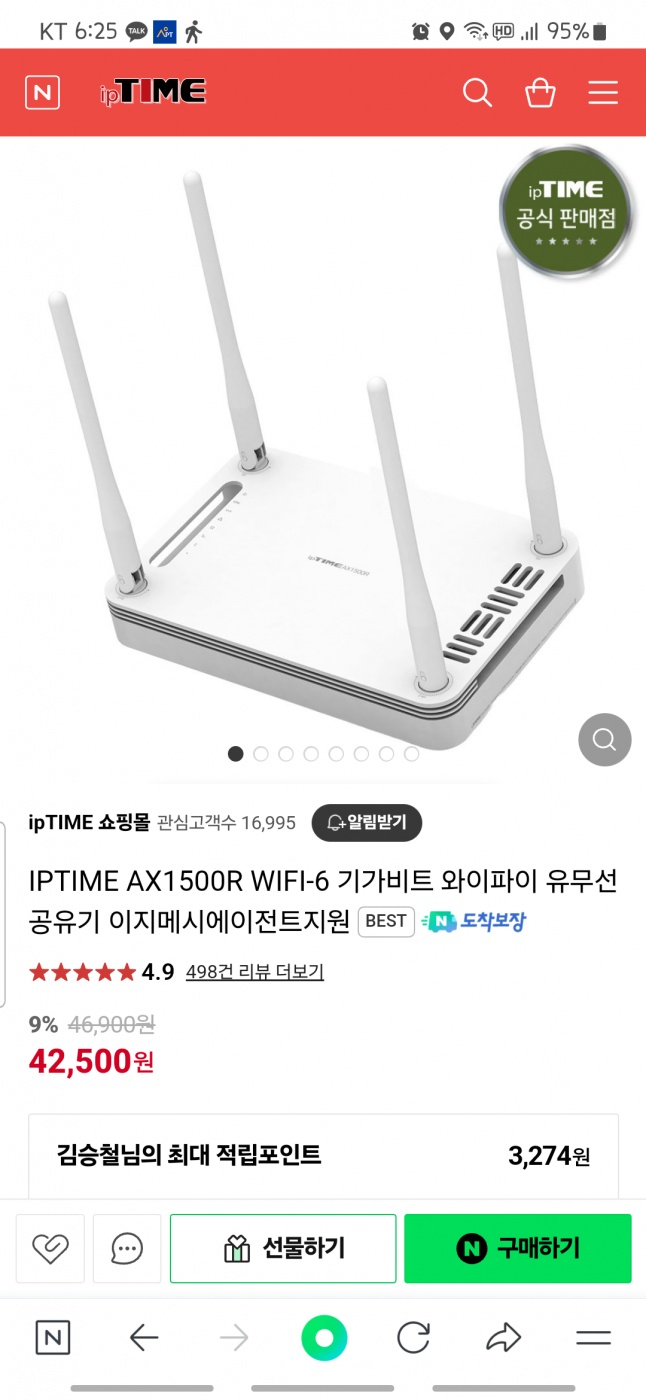Go back with the browser back arrow
646x1400 pixels.
(x=144, y=1338)
